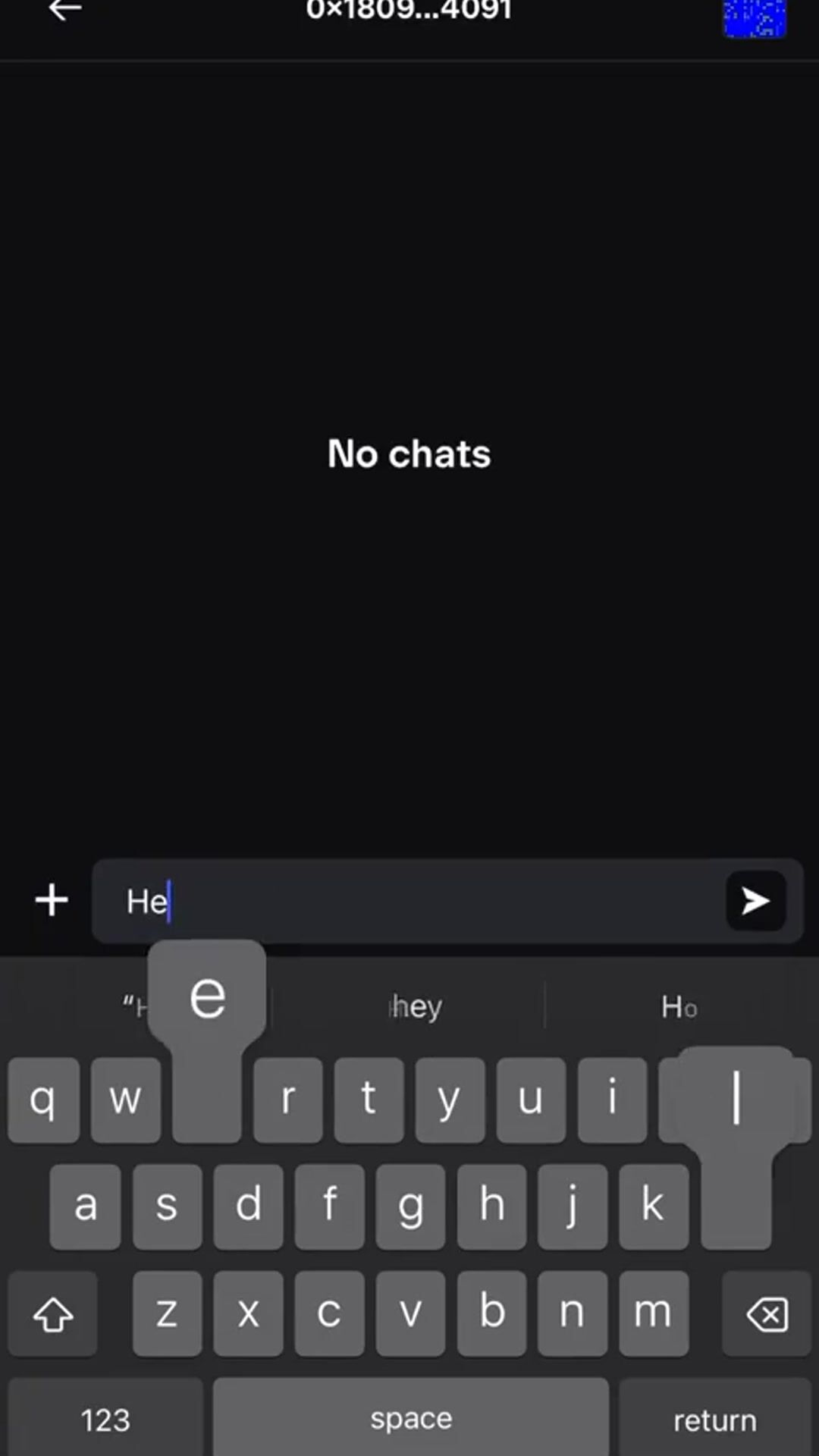This screenshot has width=819, height=1456.
Task: Switch keyboard to 123 numbers
Action: tap(105, 1420)
